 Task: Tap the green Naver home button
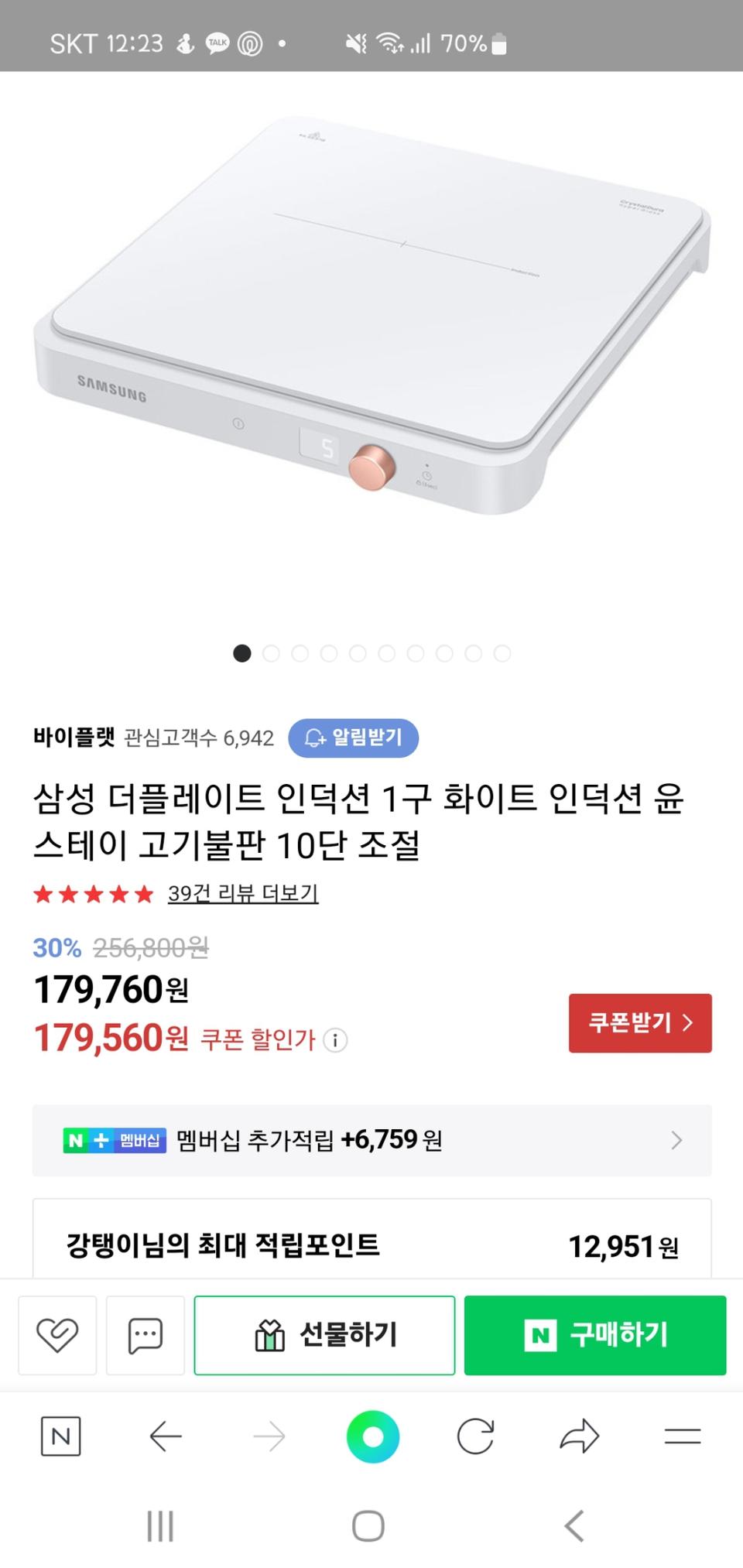click(371, 1437)
